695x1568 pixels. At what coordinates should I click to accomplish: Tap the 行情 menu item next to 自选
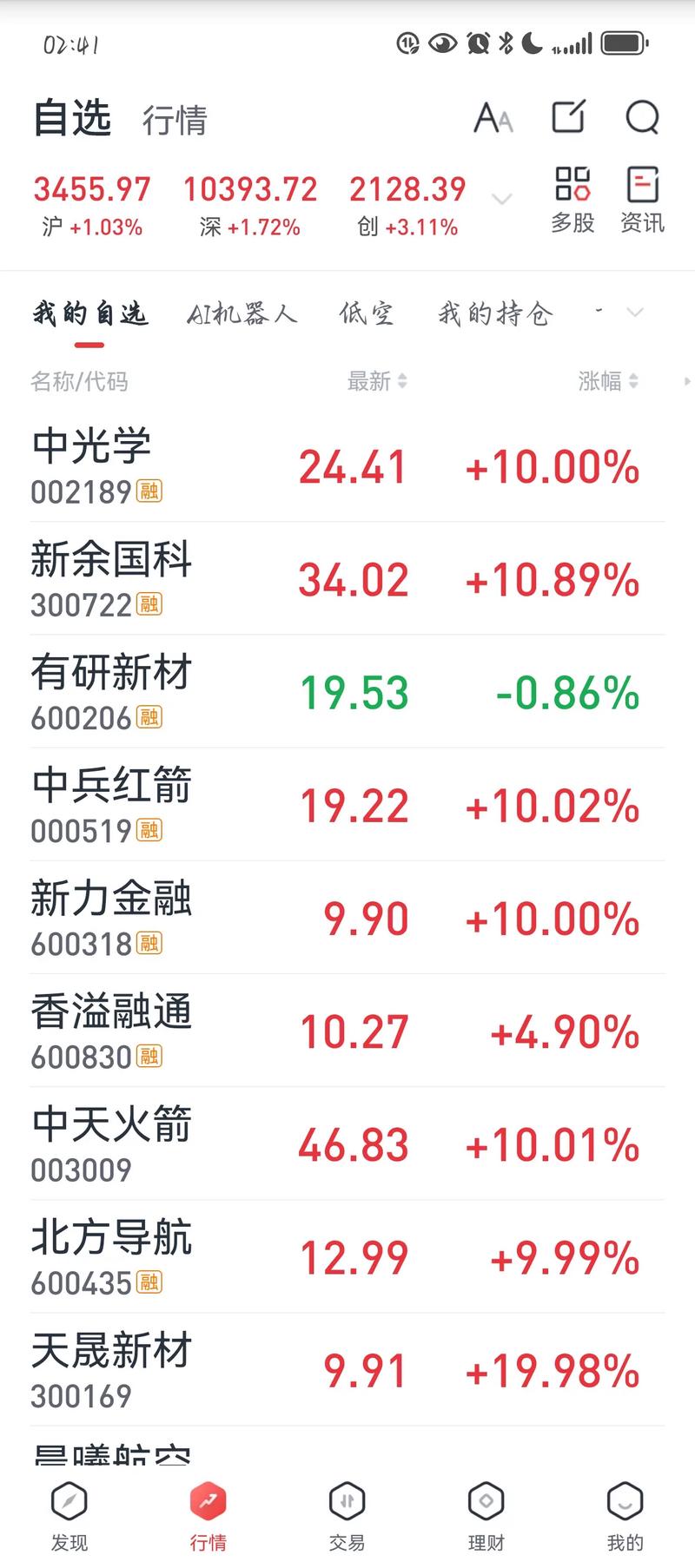pos(175,122)
